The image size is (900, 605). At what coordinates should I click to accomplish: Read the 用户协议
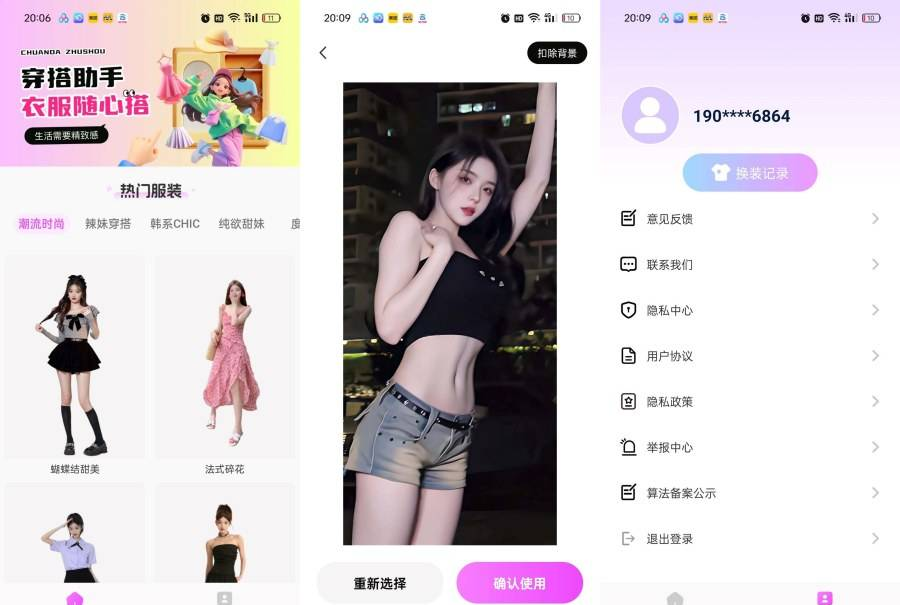pyautogui.click(x=750, y=356)
